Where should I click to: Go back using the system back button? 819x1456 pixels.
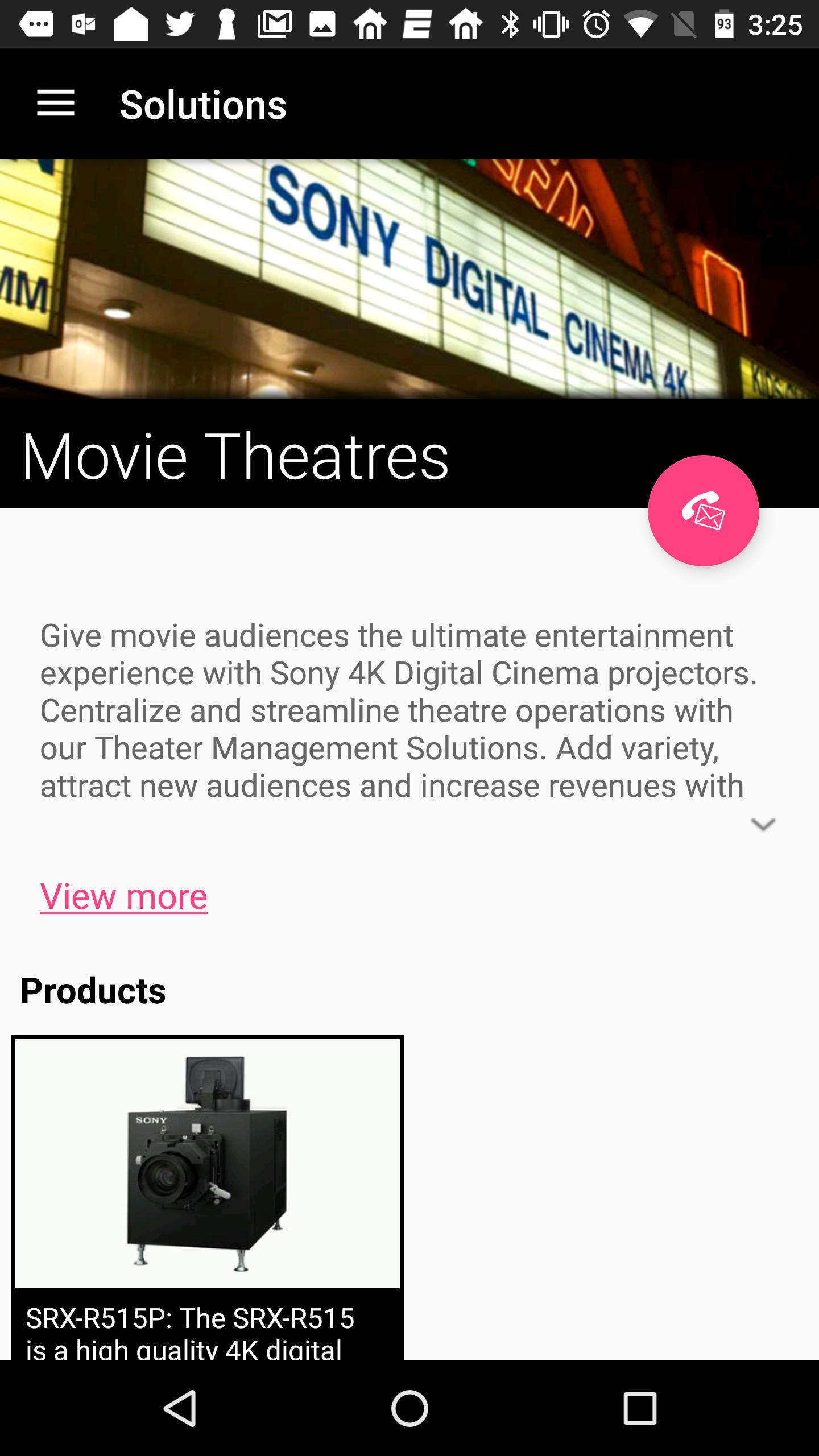180,1408
